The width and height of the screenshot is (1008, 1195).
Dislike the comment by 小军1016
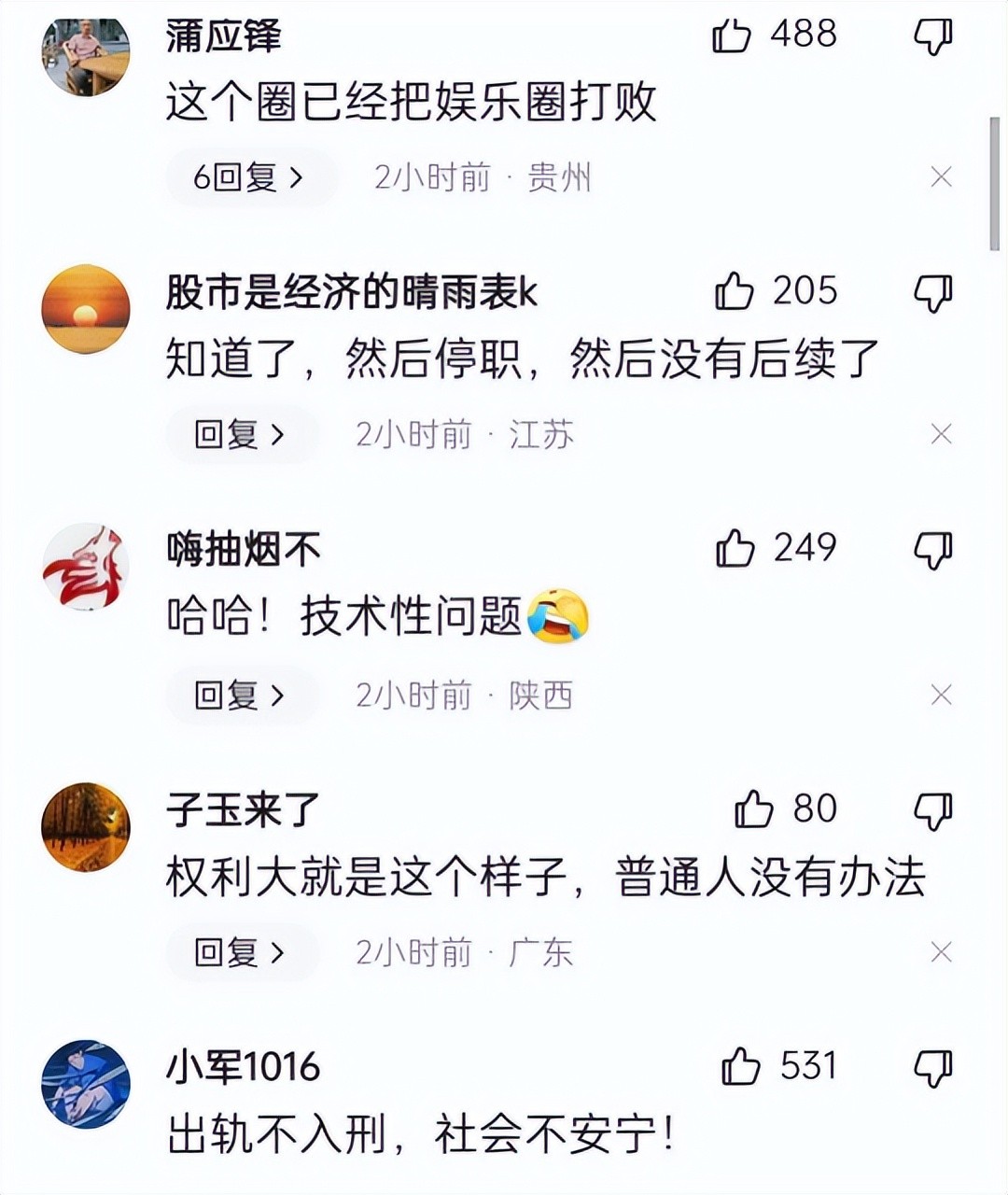(x=932, y=1067)
